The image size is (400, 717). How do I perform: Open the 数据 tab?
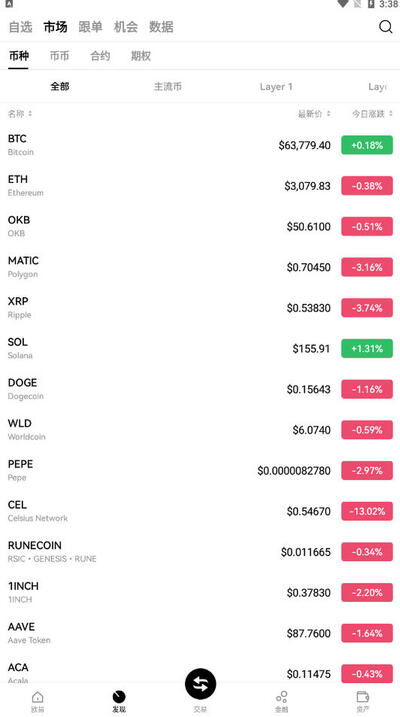pos(161,27)
